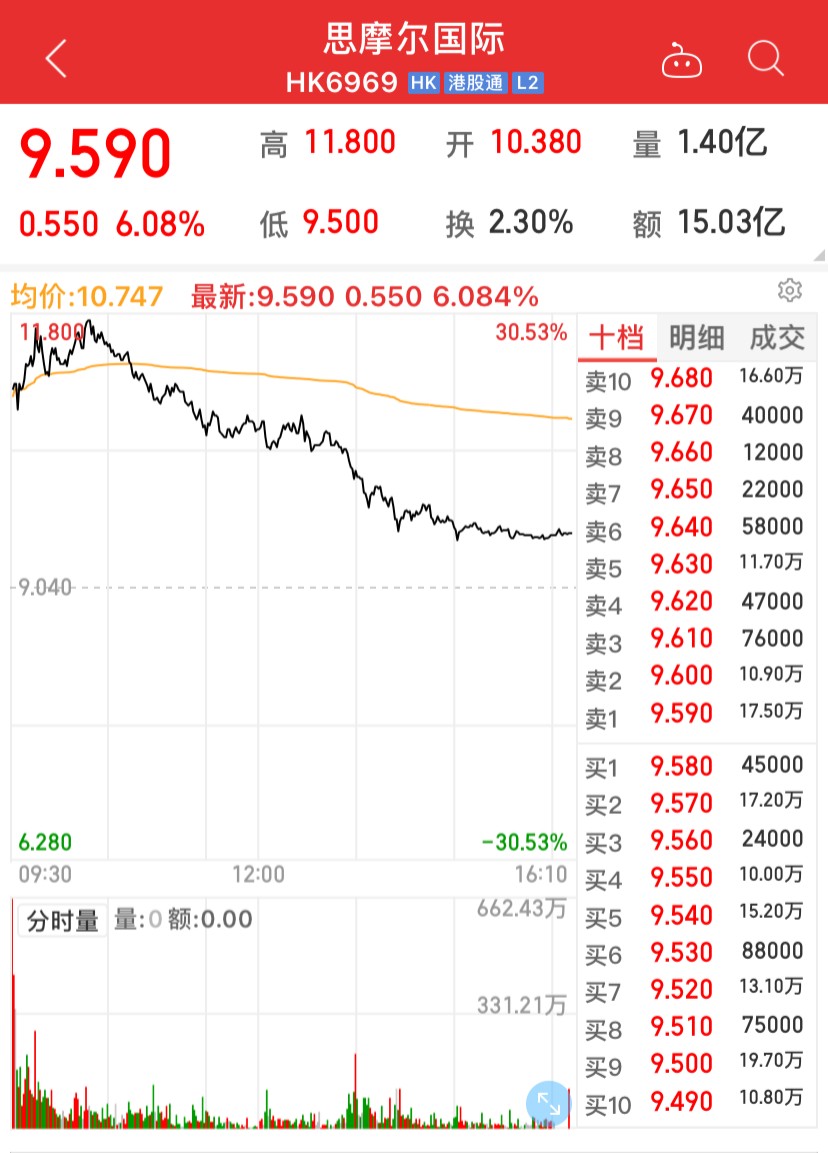Open the robot assistant icon
This screenshot has width=828, height=1153.
pyautogui.click(x=682, y=62)
